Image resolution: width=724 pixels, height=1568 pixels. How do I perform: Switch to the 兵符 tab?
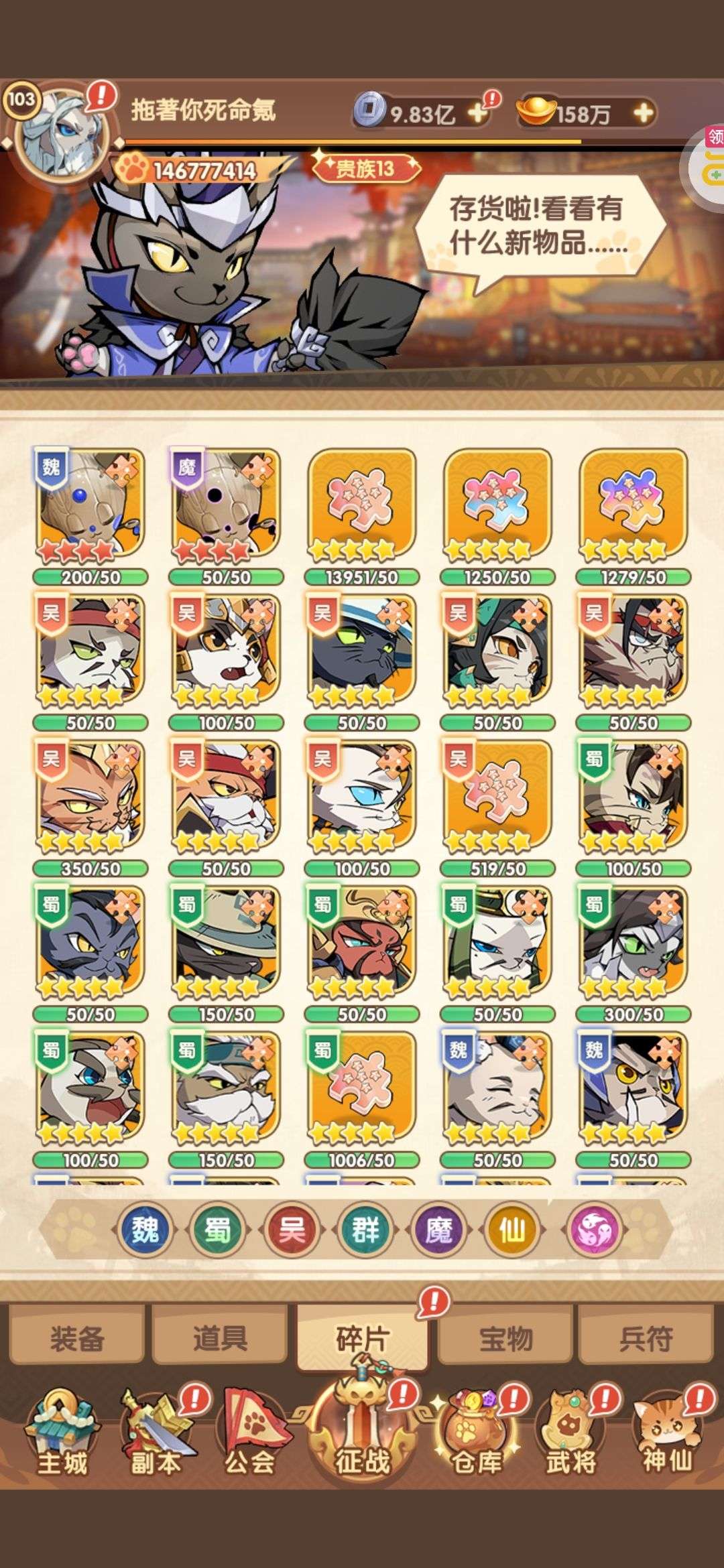[x=646, y=1337]
